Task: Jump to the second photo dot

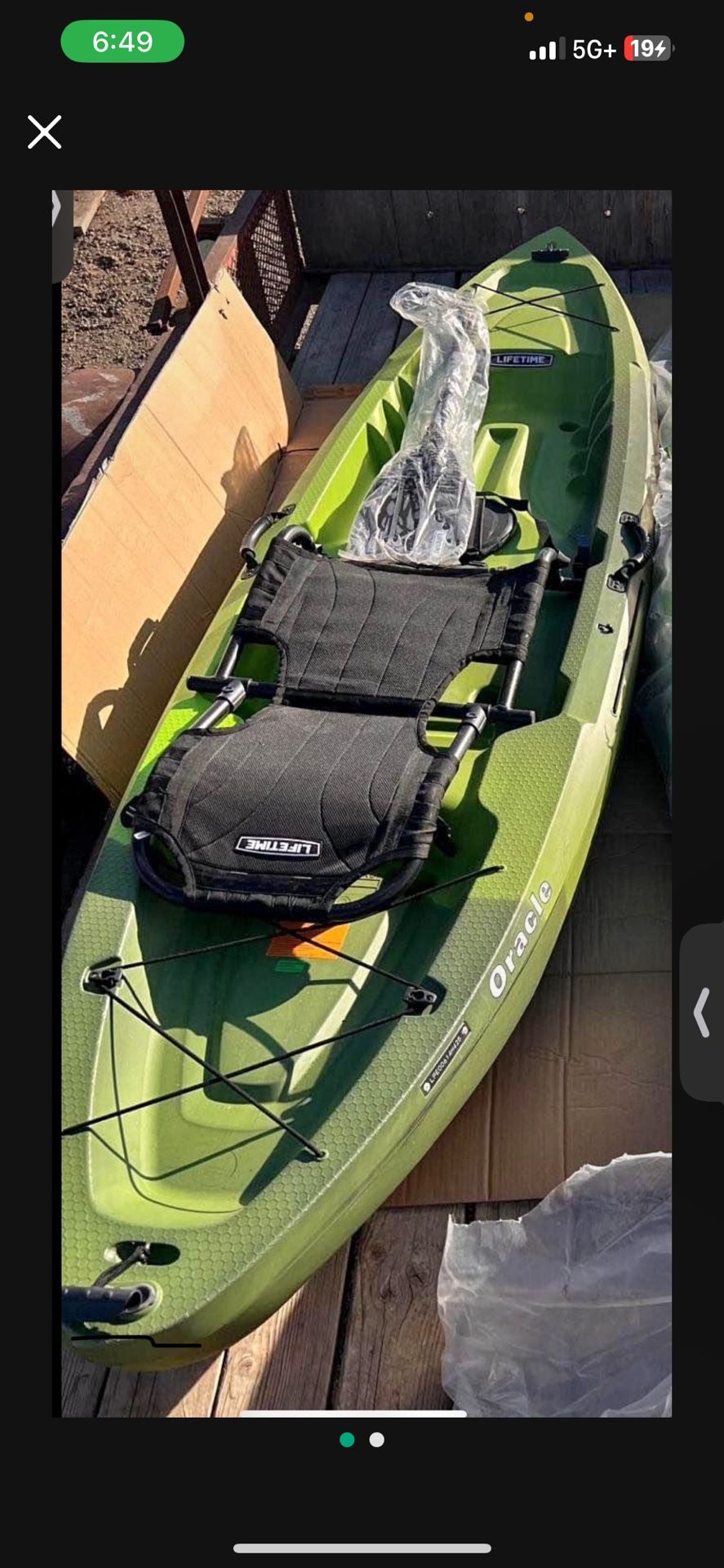Action: click(x=376, y=1439)
